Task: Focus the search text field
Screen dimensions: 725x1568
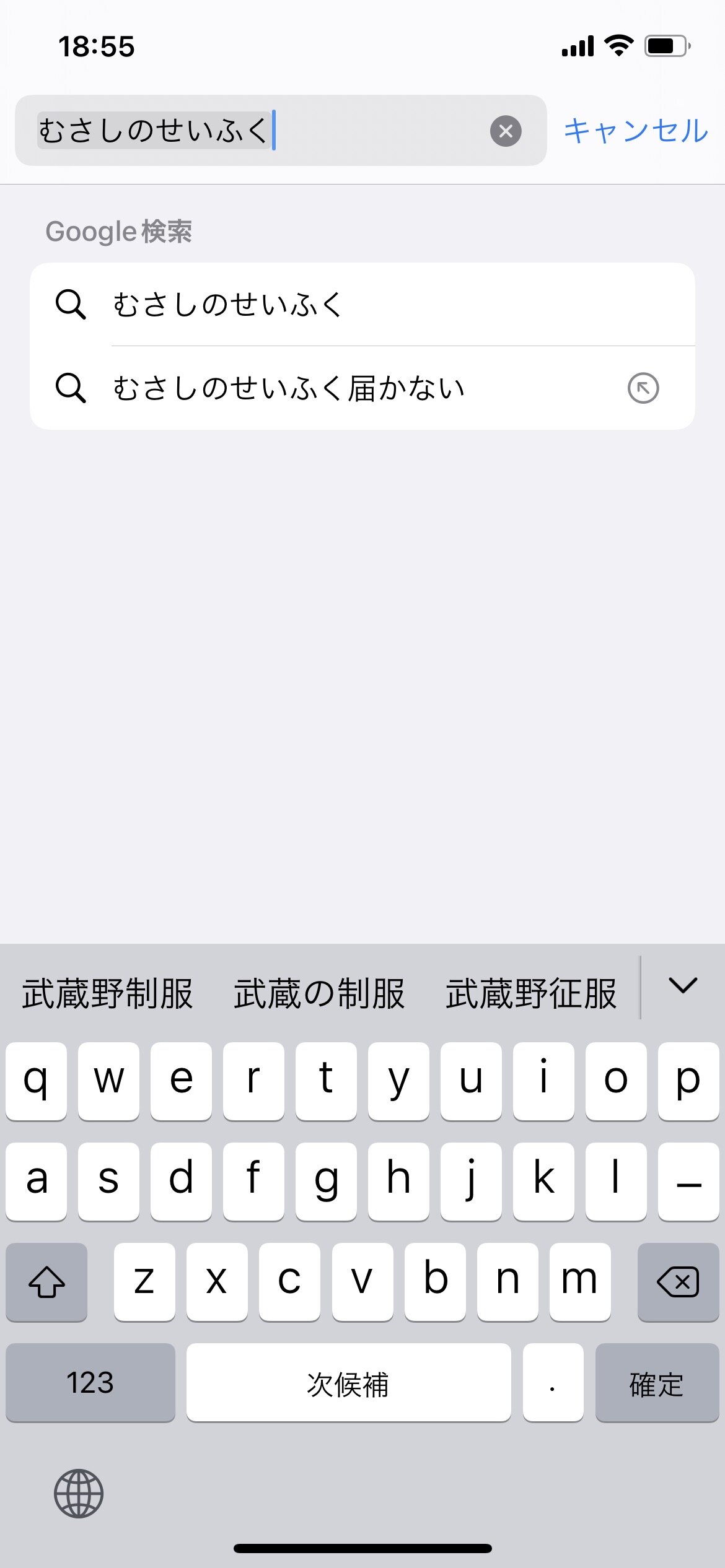Action: [260, 131]
